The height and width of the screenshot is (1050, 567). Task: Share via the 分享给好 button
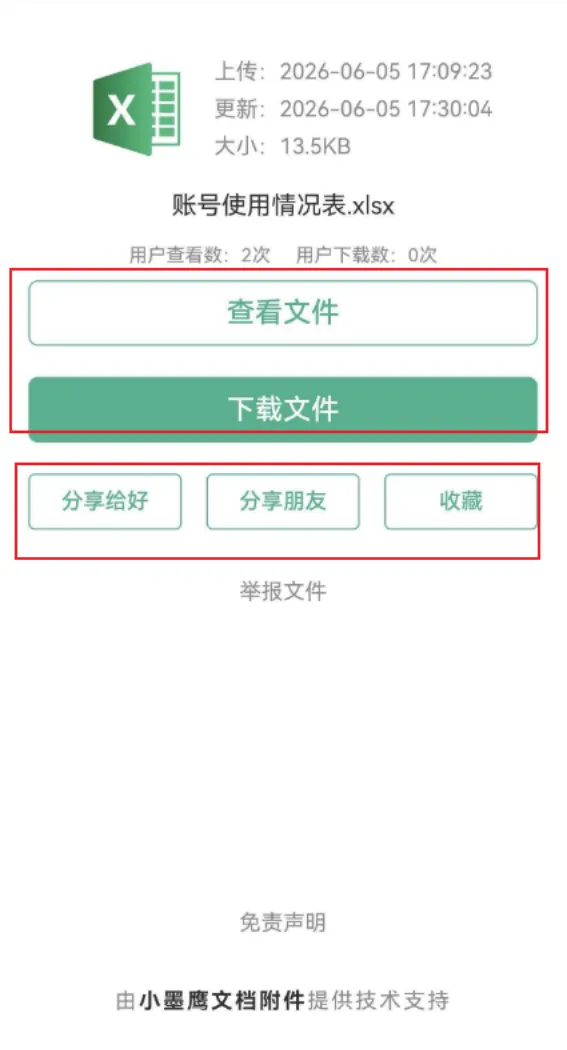pyautogui.click(x=105, y=502)
